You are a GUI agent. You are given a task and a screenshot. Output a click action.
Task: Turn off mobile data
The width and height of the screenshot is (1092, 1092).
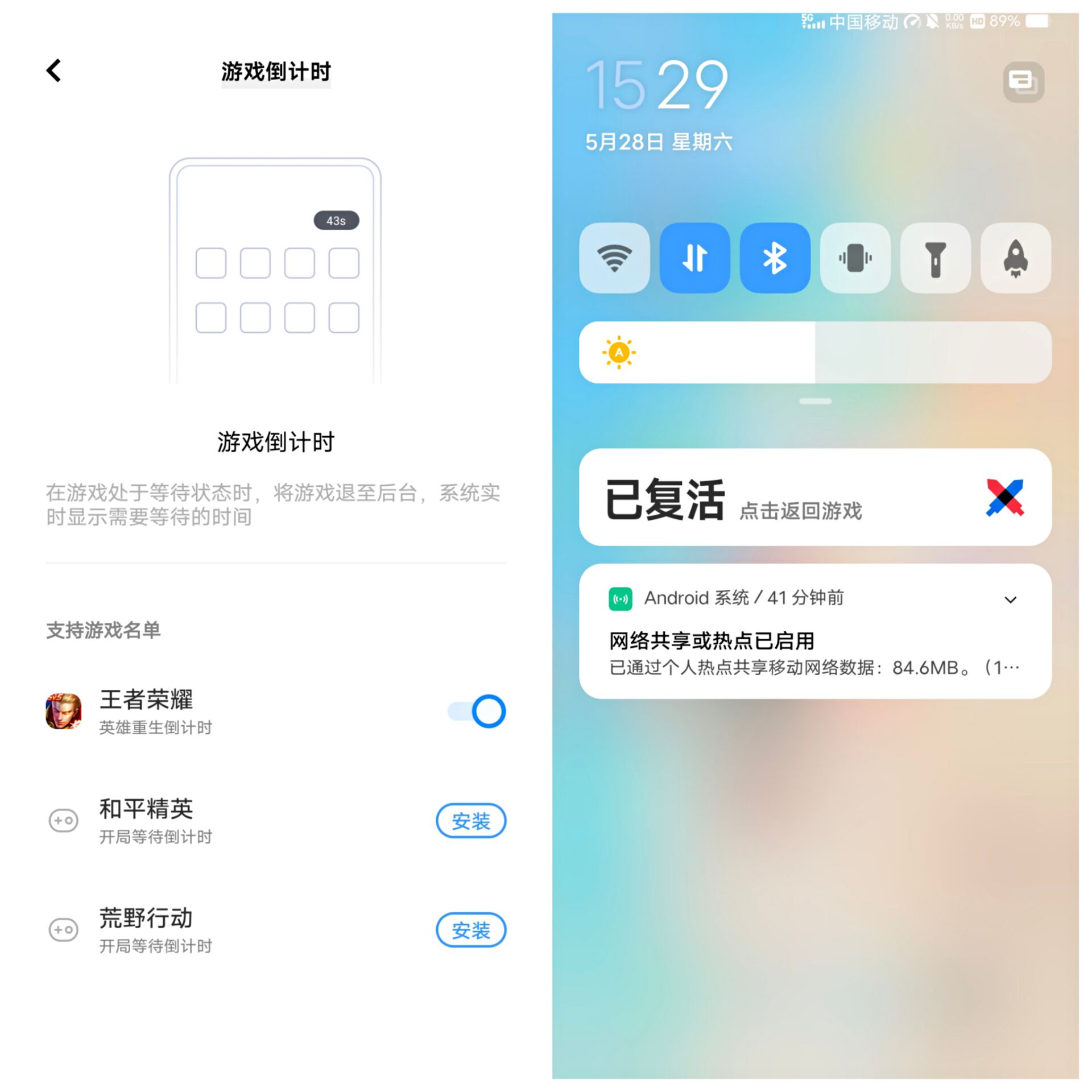[x=694, y=258]
